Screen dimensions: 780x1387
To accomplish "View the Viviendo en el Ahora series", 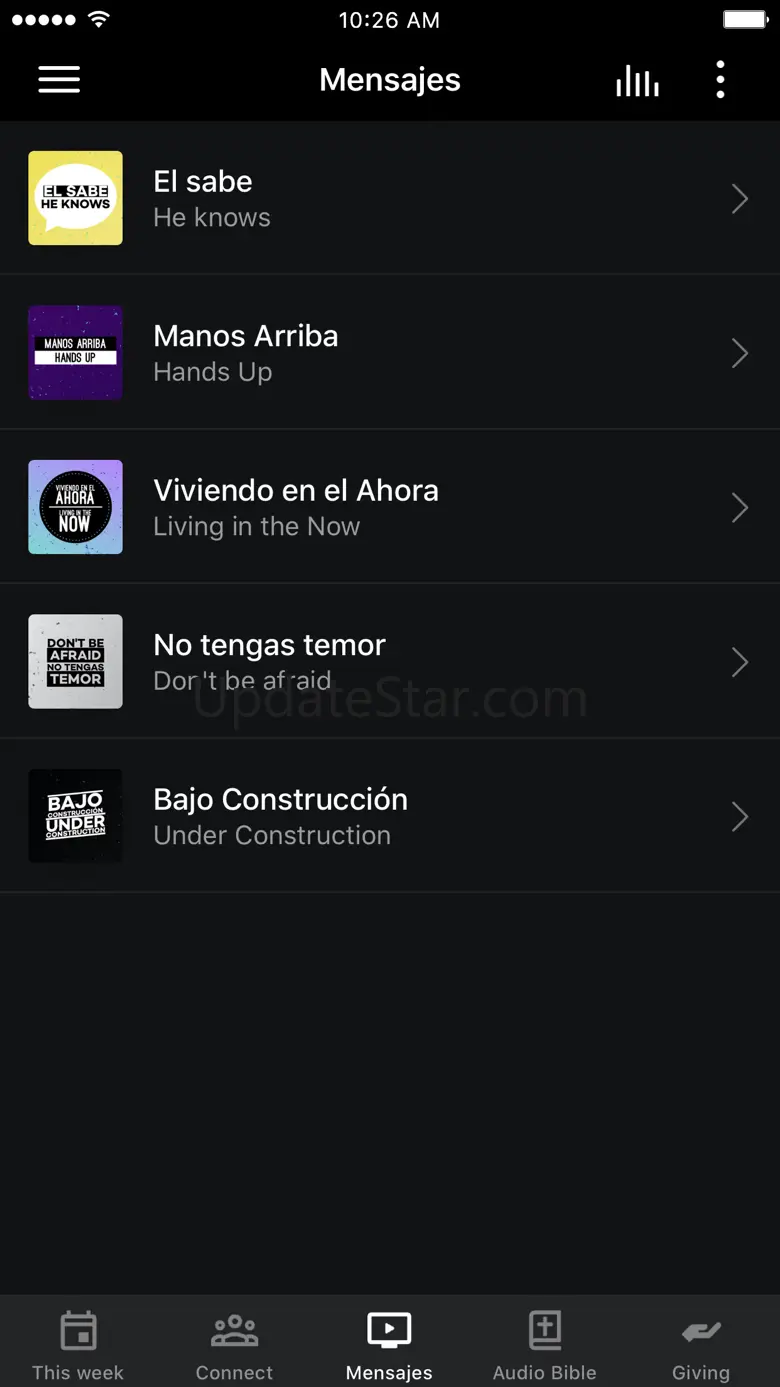I will (389, 507).
